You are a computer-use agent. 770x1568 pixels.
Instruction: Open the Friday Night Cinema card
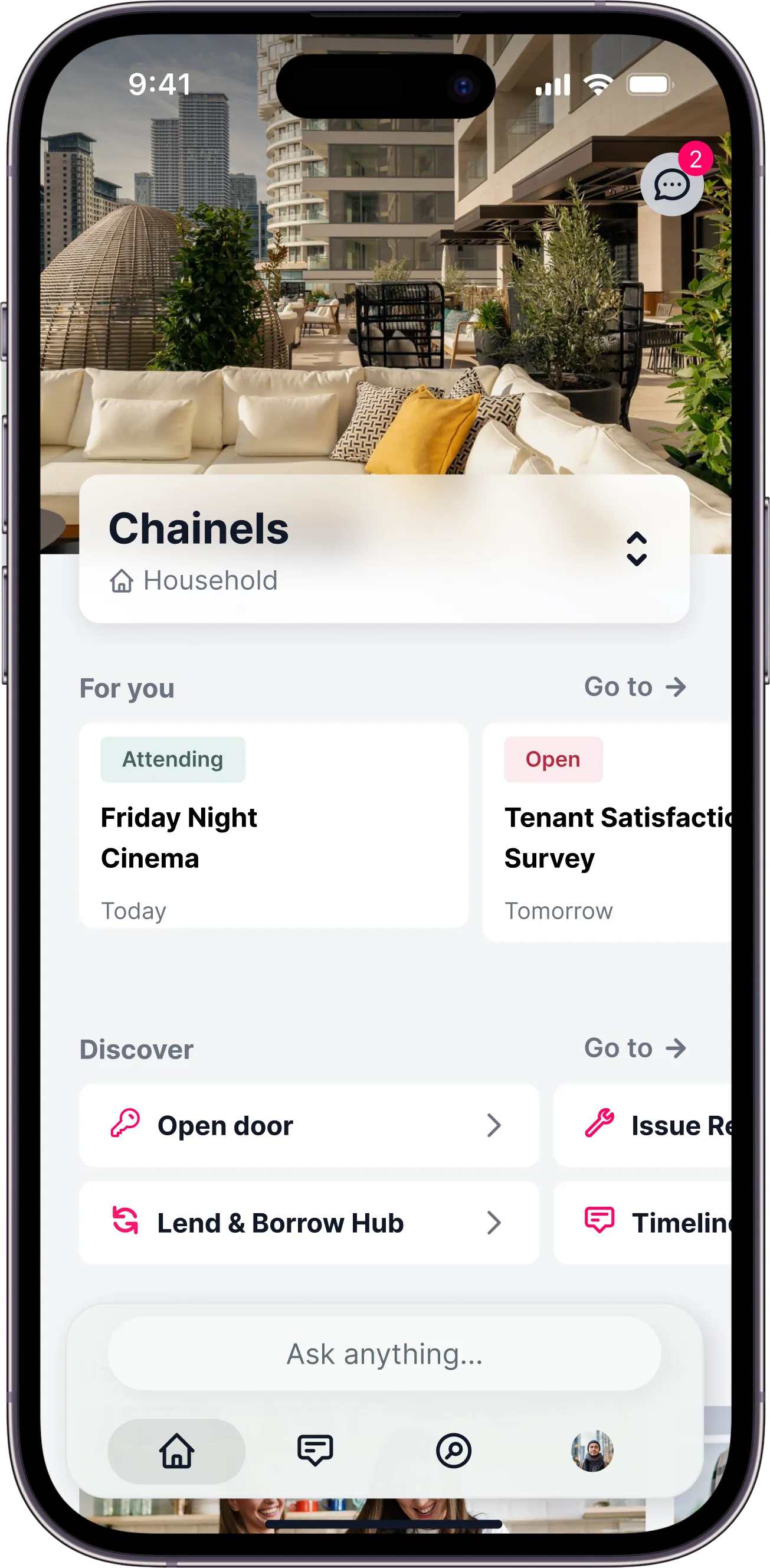pyautogui.click(x=274, y=825)
